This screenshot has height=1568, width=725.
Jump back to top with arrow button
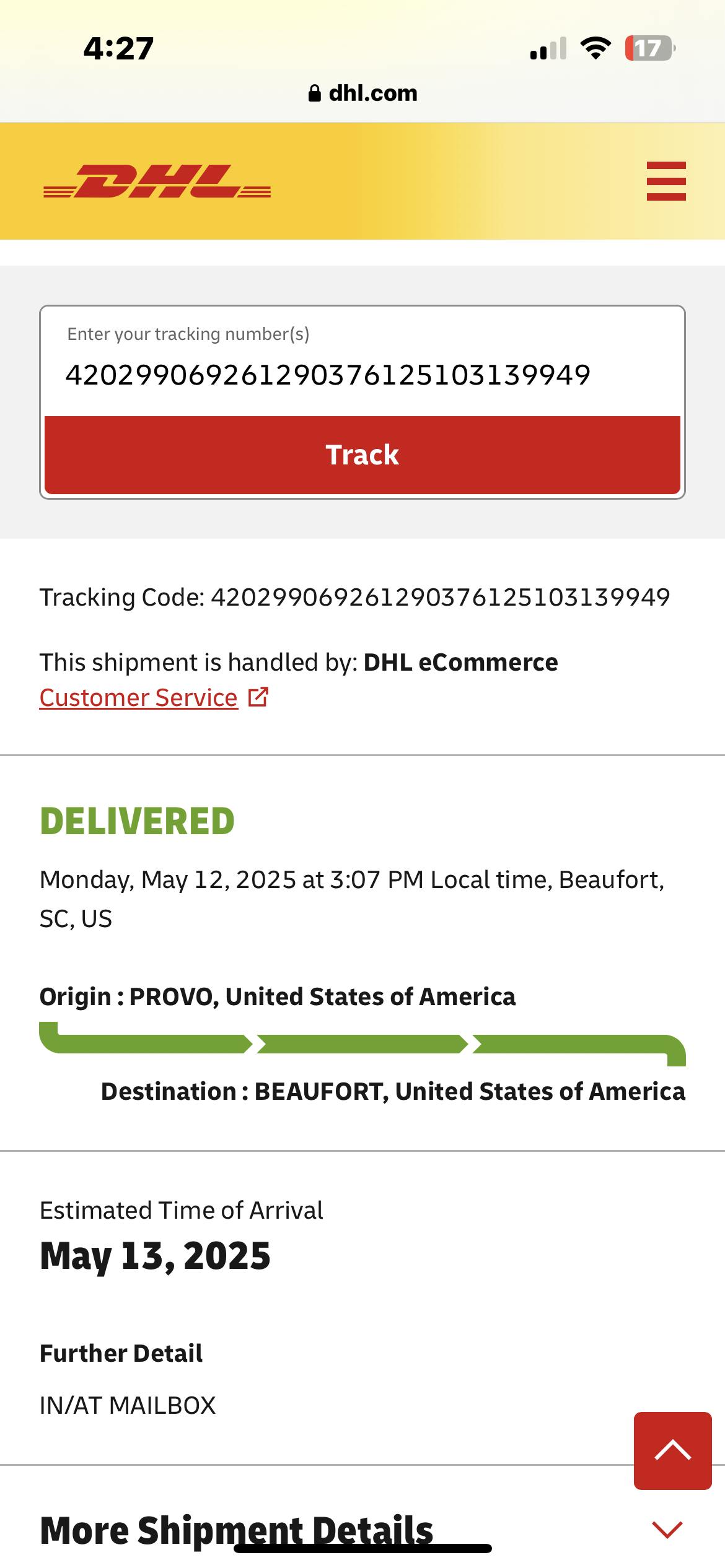(x=672, y=1450)
